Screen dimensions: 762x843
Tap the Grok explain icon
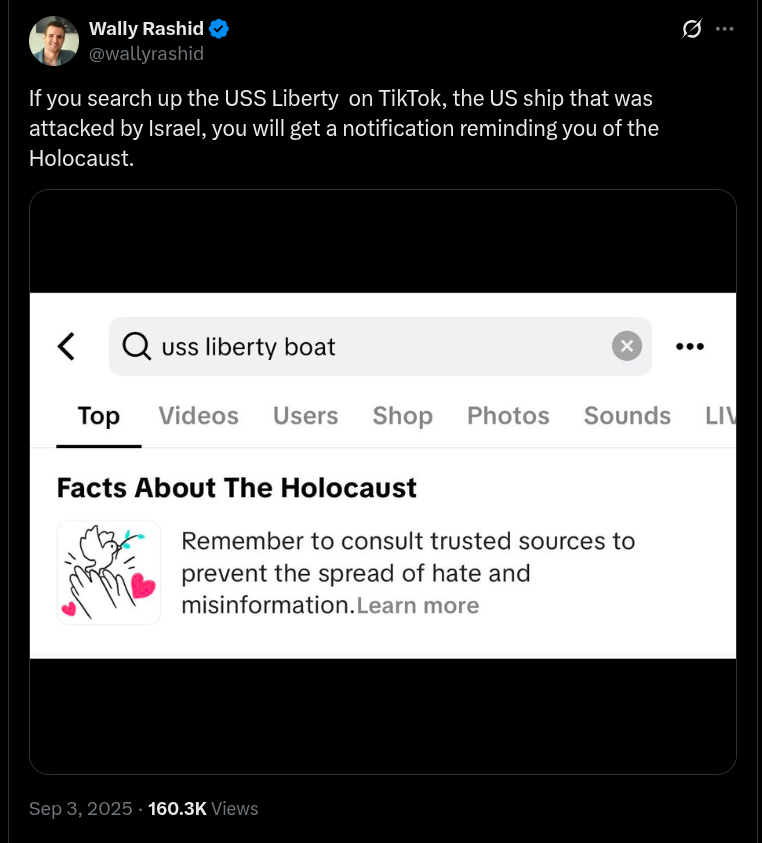click(x=691, y=29)
